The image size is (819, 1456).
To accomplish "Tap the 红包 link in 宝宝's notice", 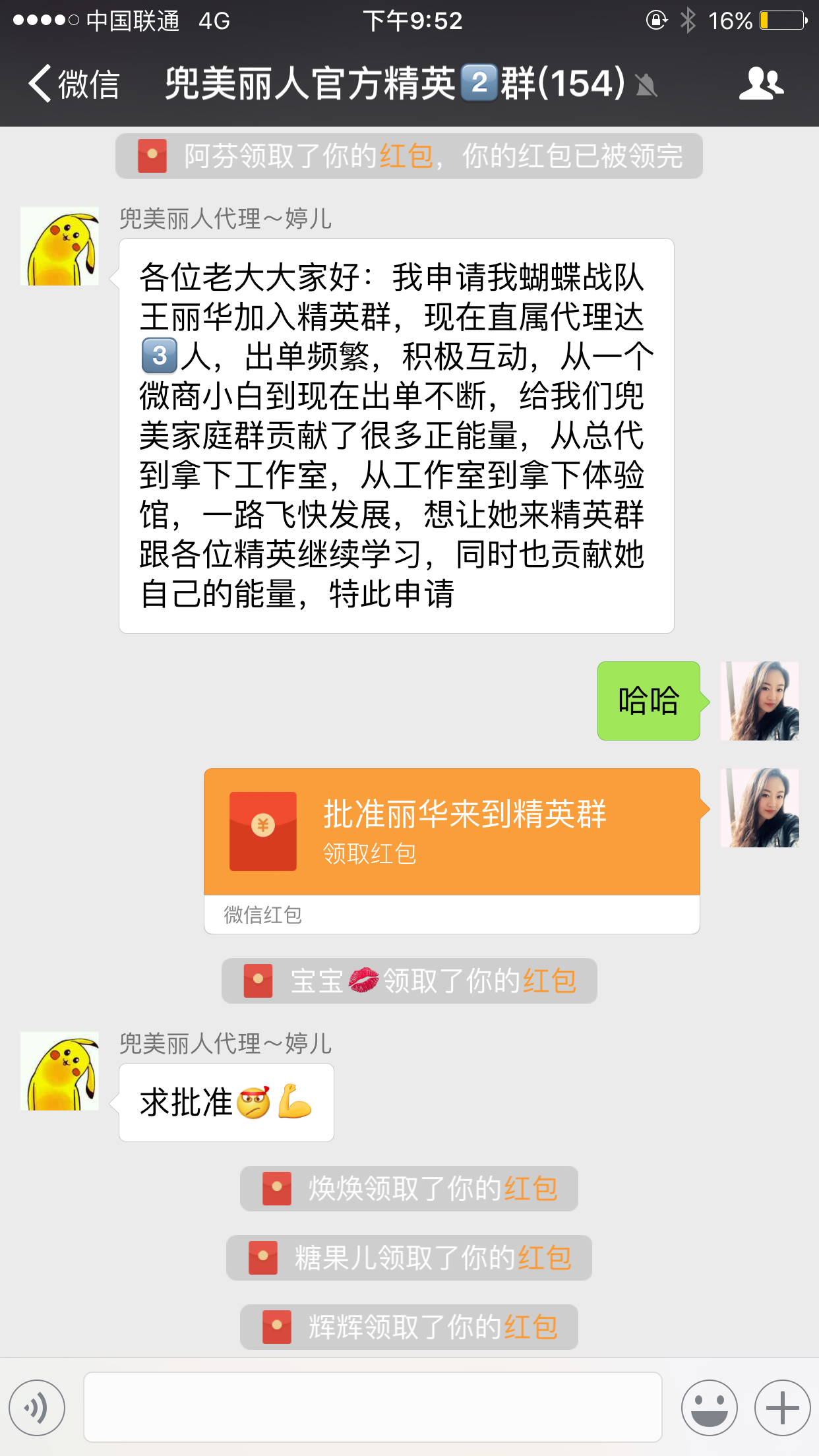I will coord(549,981).
